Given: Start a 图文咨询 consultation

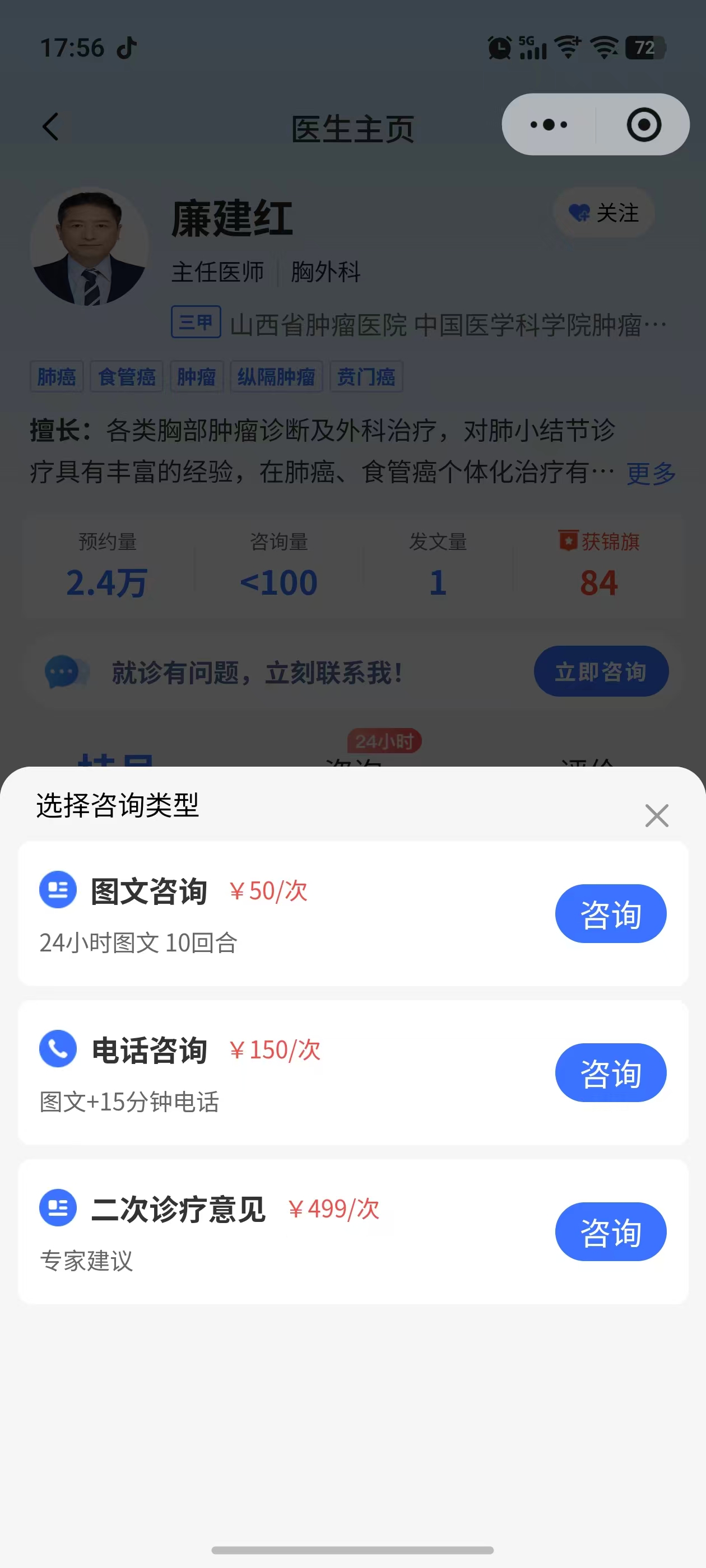Looking at the screenshot, I should click(x=610, y=914).
